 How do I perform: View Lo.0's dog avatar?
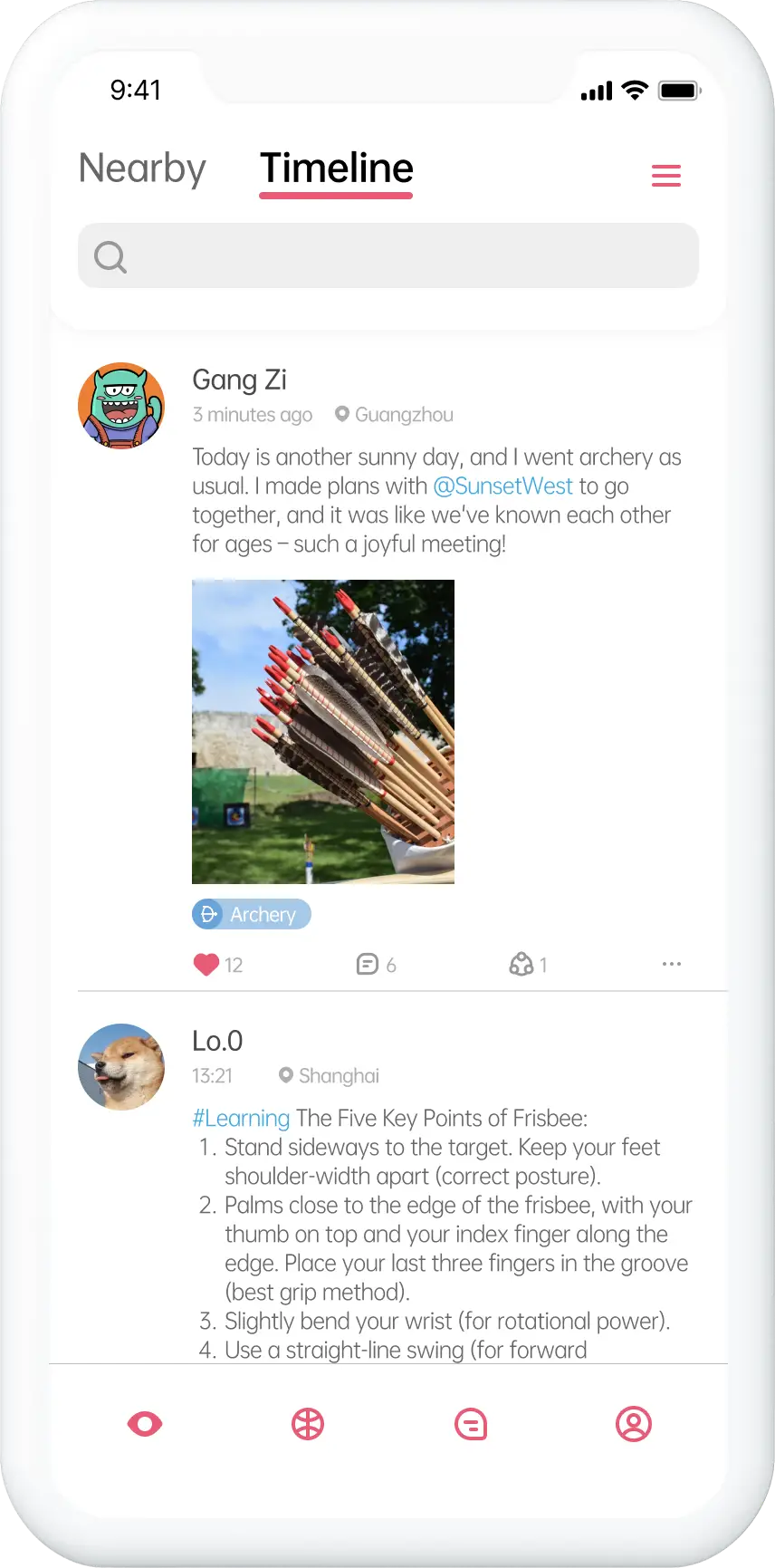(x=120, y=1066)
